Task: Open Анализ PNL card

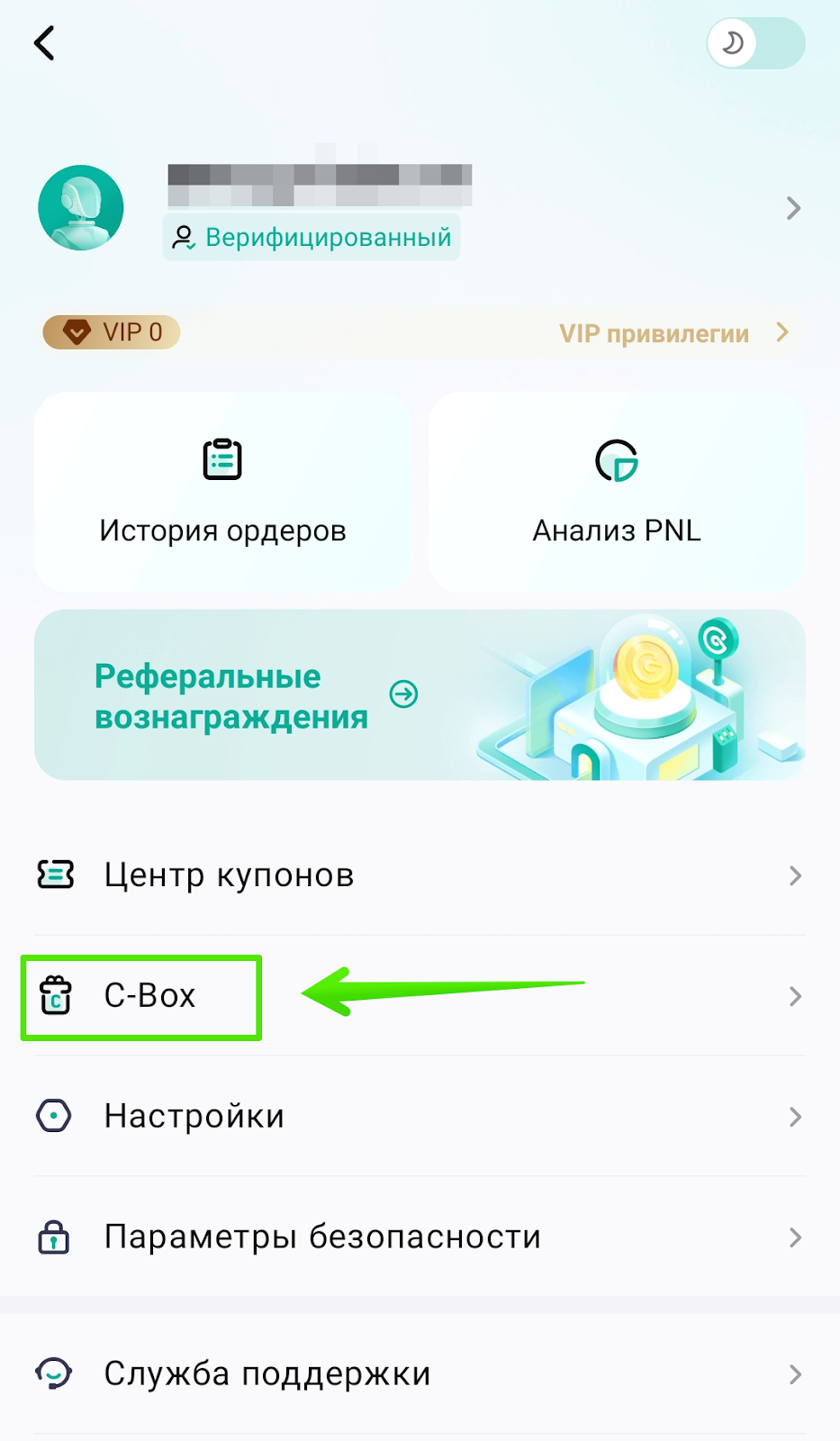Action: coord(617,492)
